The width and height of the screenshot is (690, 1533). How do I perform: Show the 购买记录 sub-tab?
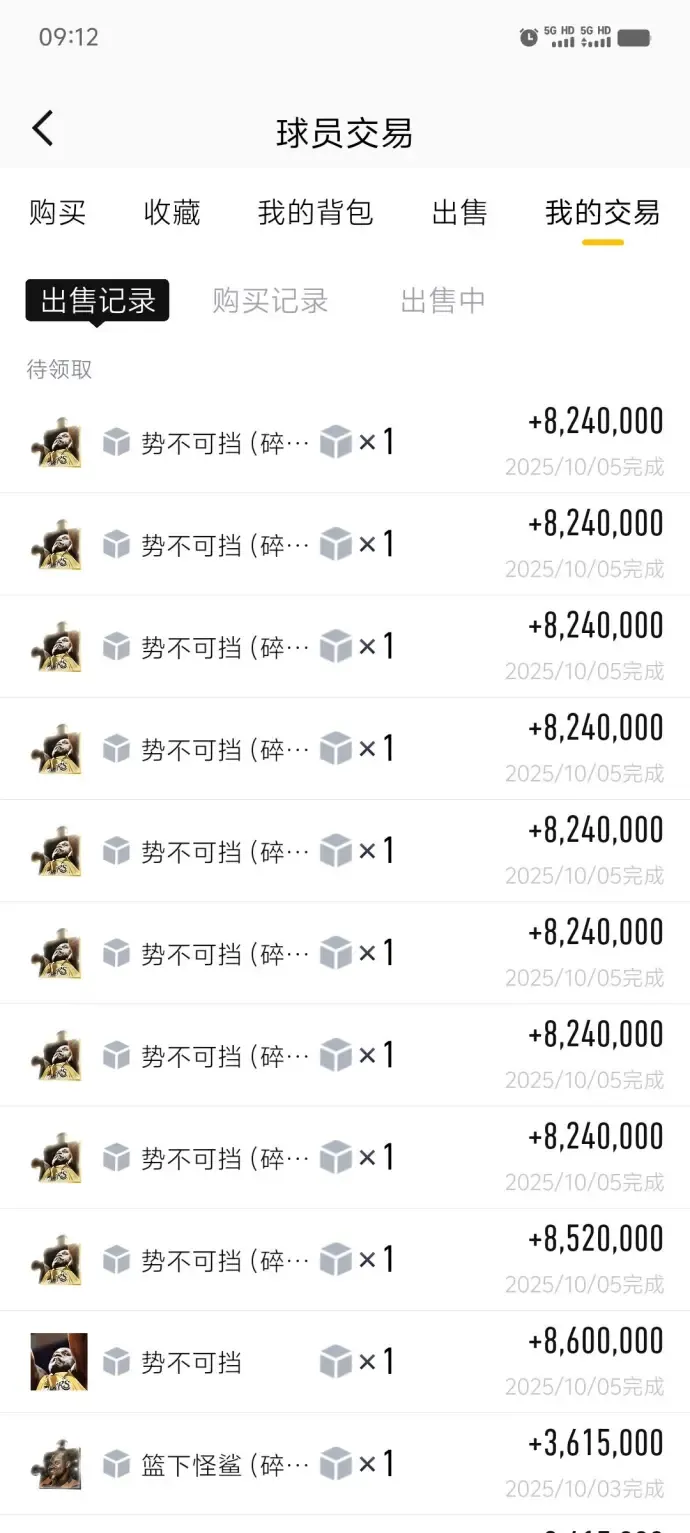coord(270,301)
